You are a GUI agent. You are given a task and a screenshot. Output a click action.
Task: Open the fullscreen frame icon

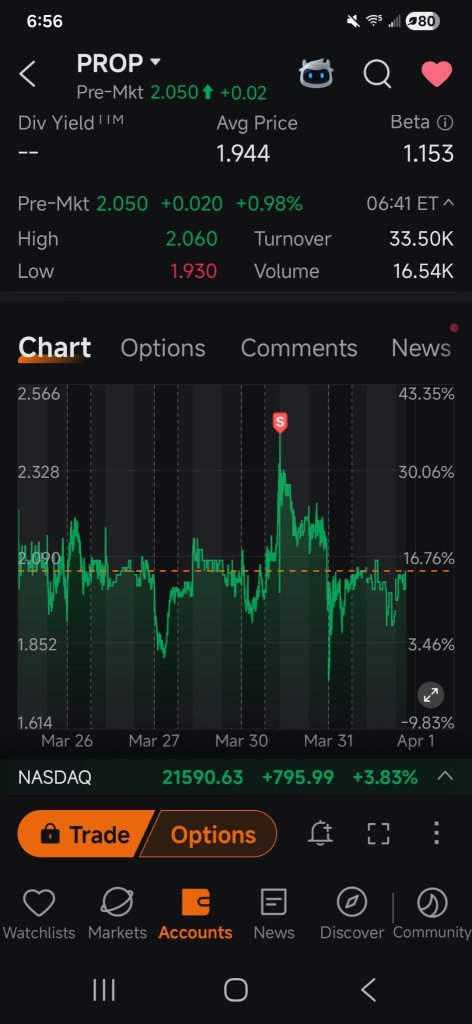click(x=379, y=834)
